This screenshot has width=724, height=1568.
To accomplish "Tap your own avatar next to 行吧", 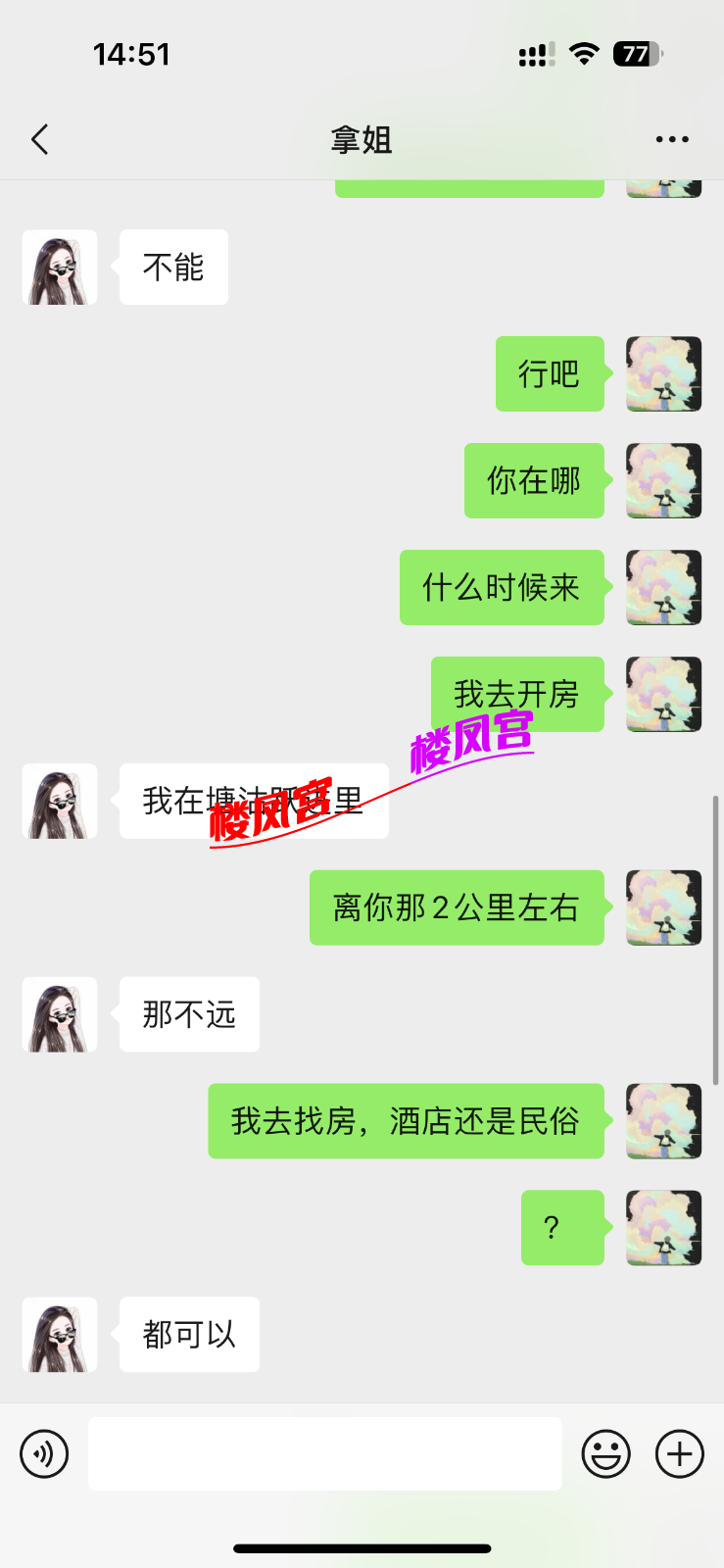I will 663,374.
